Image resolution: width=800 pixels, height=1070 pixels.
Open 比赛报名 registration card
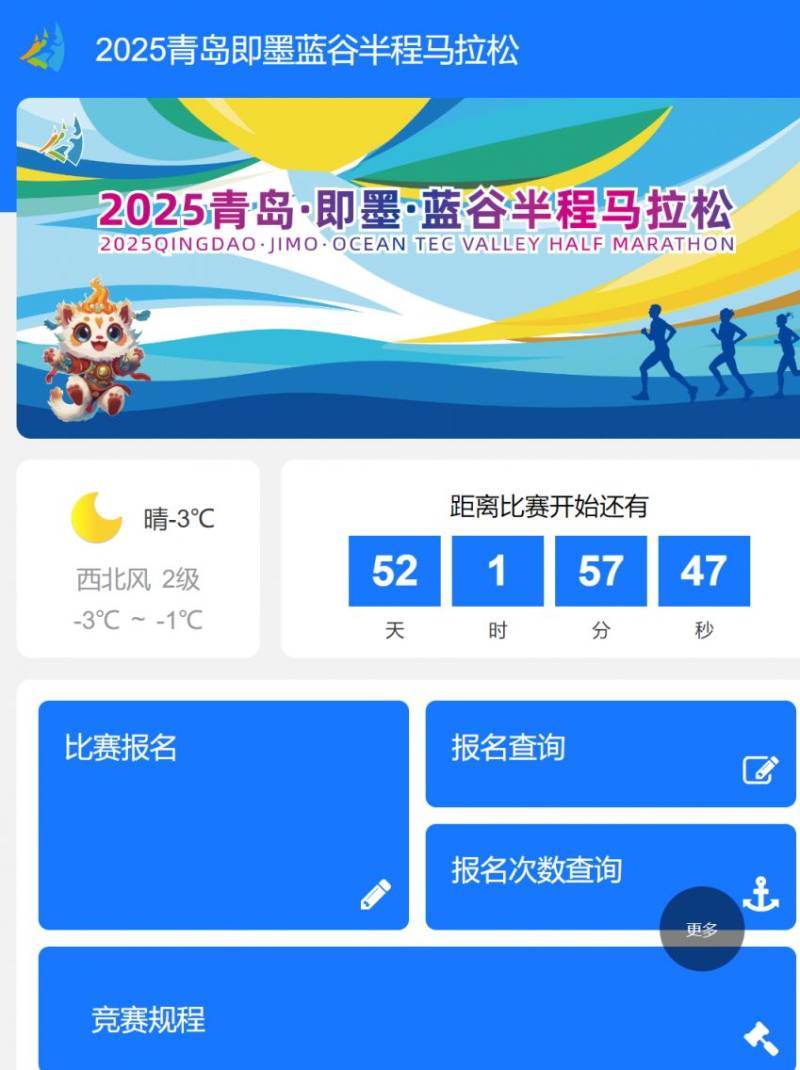(x=223, y=815)
